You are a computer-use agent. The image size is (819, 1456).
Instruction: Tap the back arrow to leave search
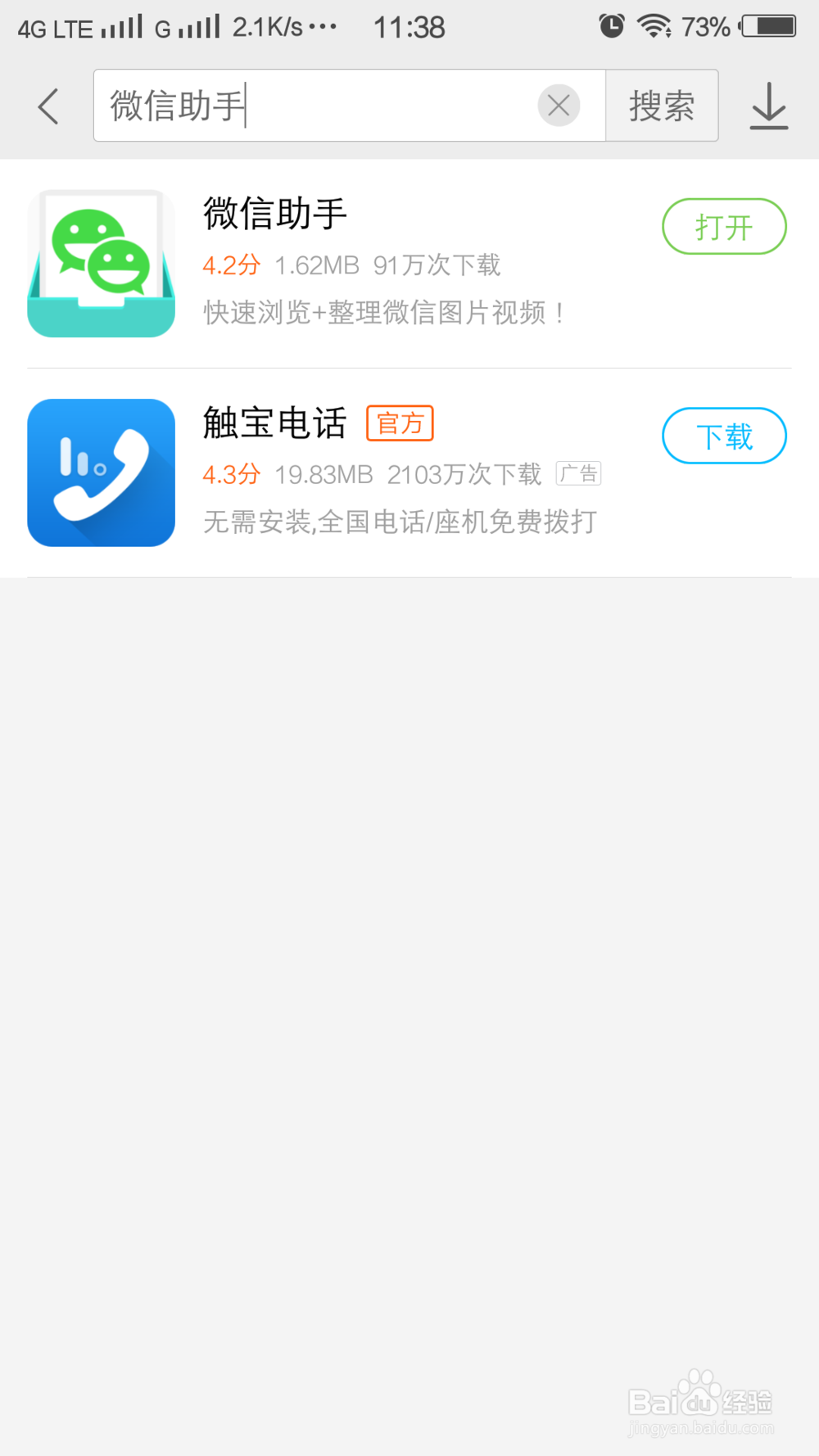[x=47, y=106]
